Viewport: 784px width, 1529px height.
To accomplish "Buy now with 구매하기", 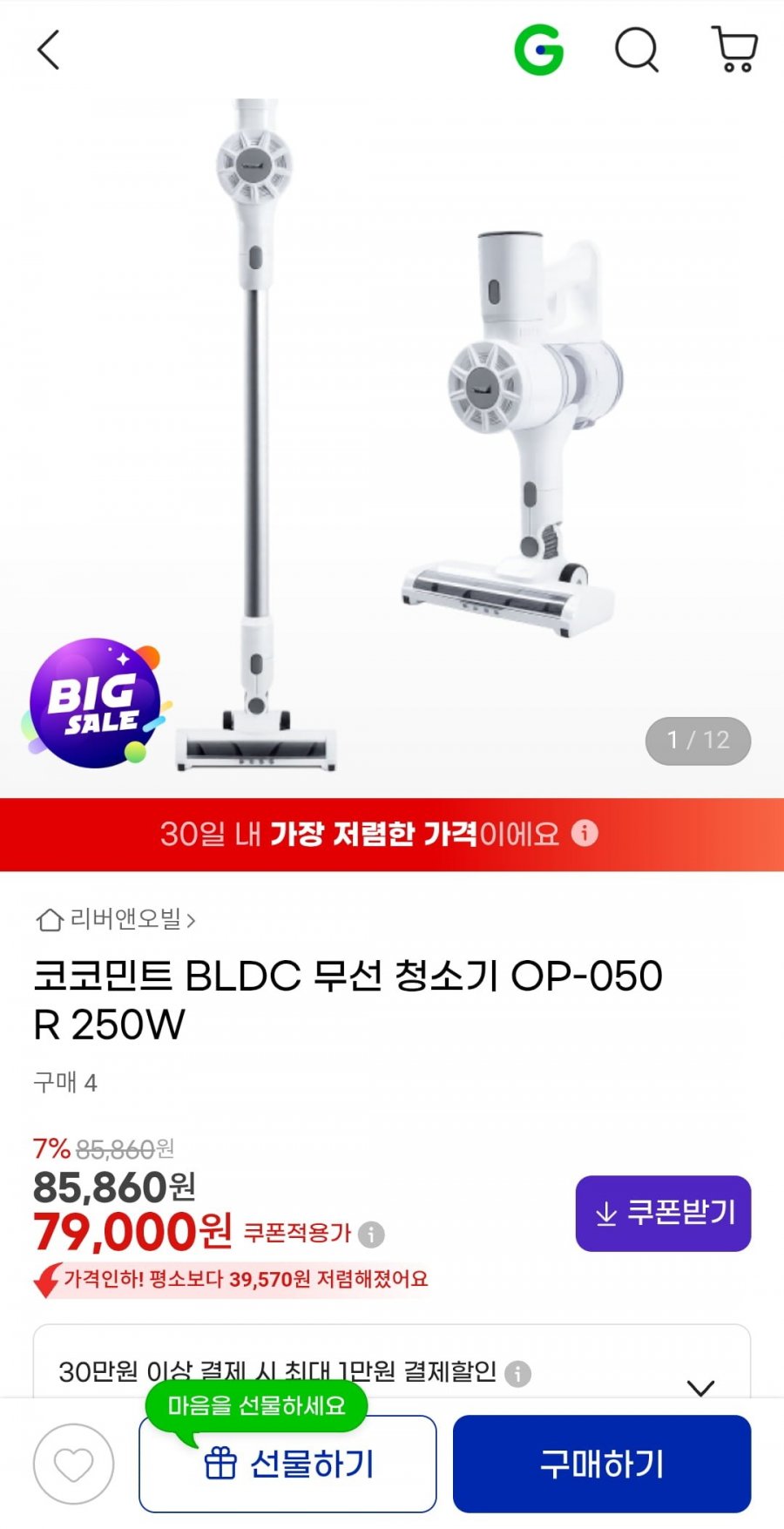I will pyautogui.click(x=601, y=1465).
